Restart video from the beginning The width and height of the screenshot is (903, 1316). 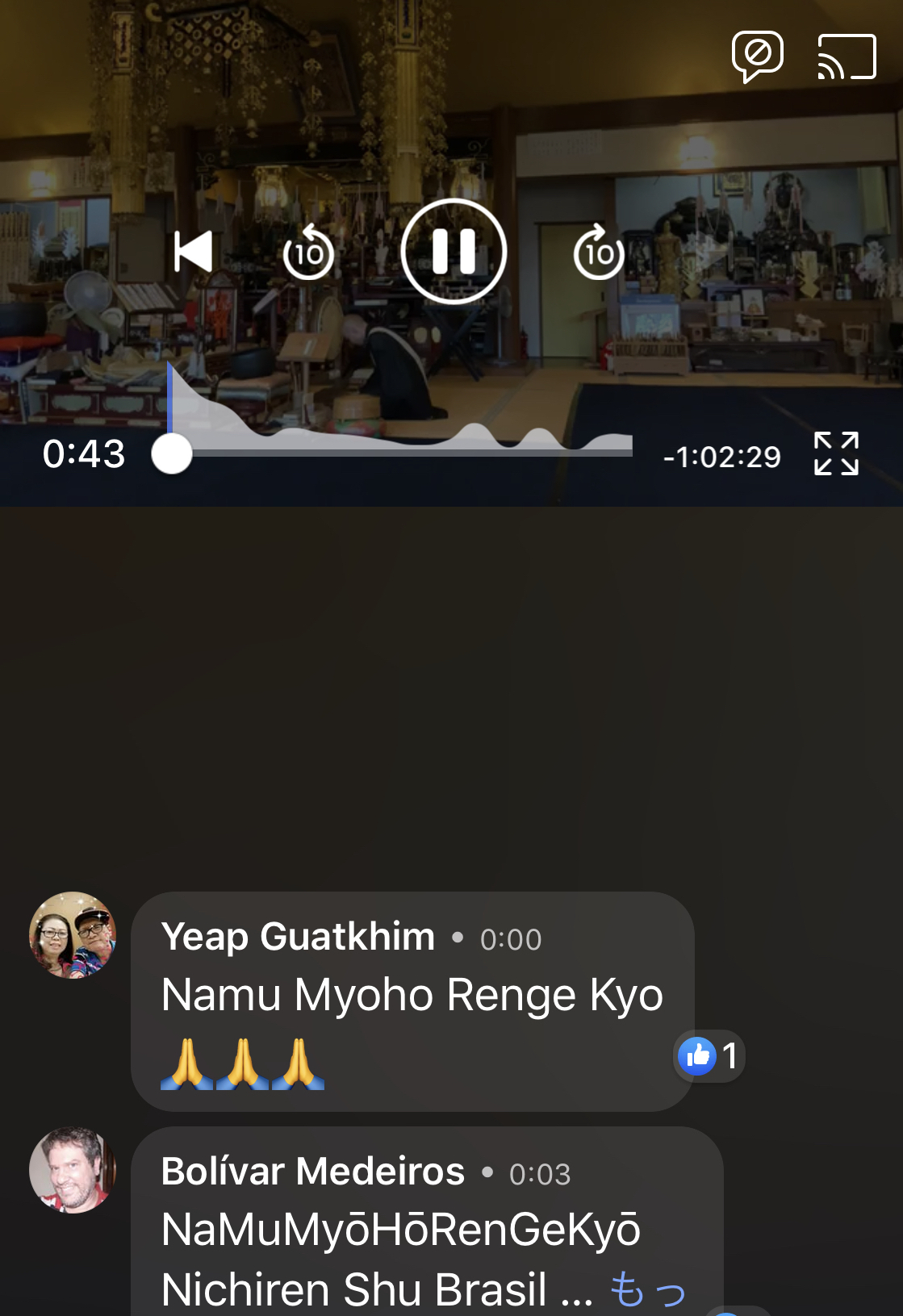pos(194,252)
